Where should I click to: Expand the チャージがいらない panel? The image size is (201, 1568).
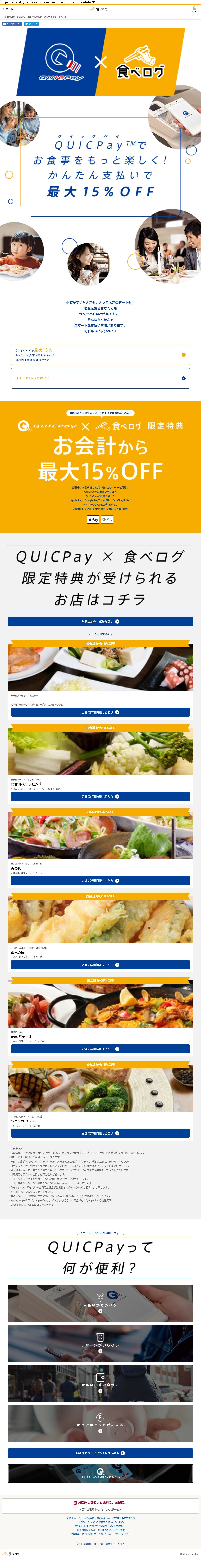(x=100, y=1343)
